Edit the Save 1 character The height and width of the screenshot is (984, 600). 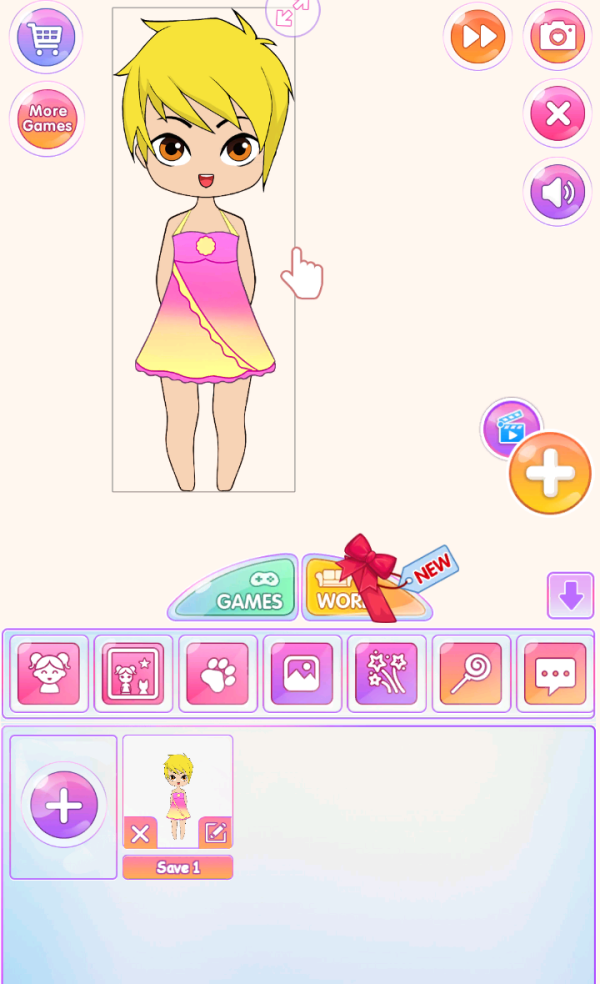coord(215,832)
